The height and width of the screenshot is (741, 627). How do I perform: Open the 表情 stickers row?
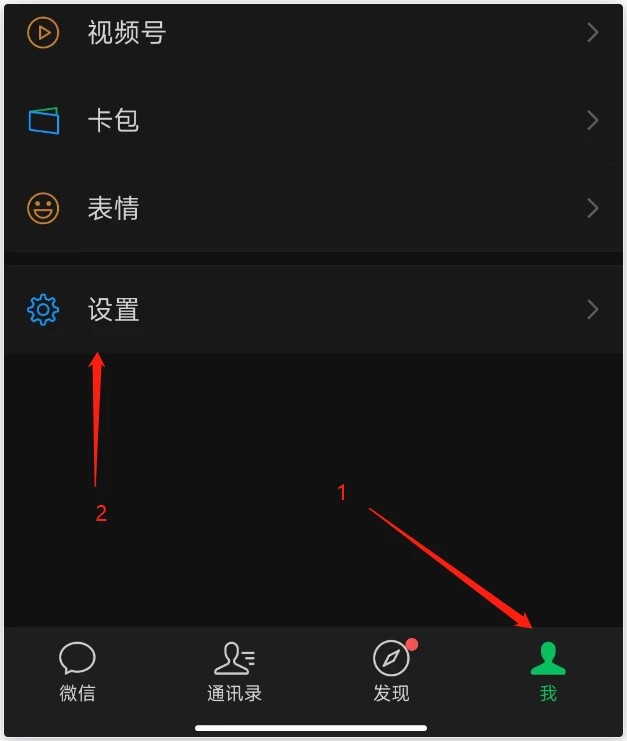313,208
